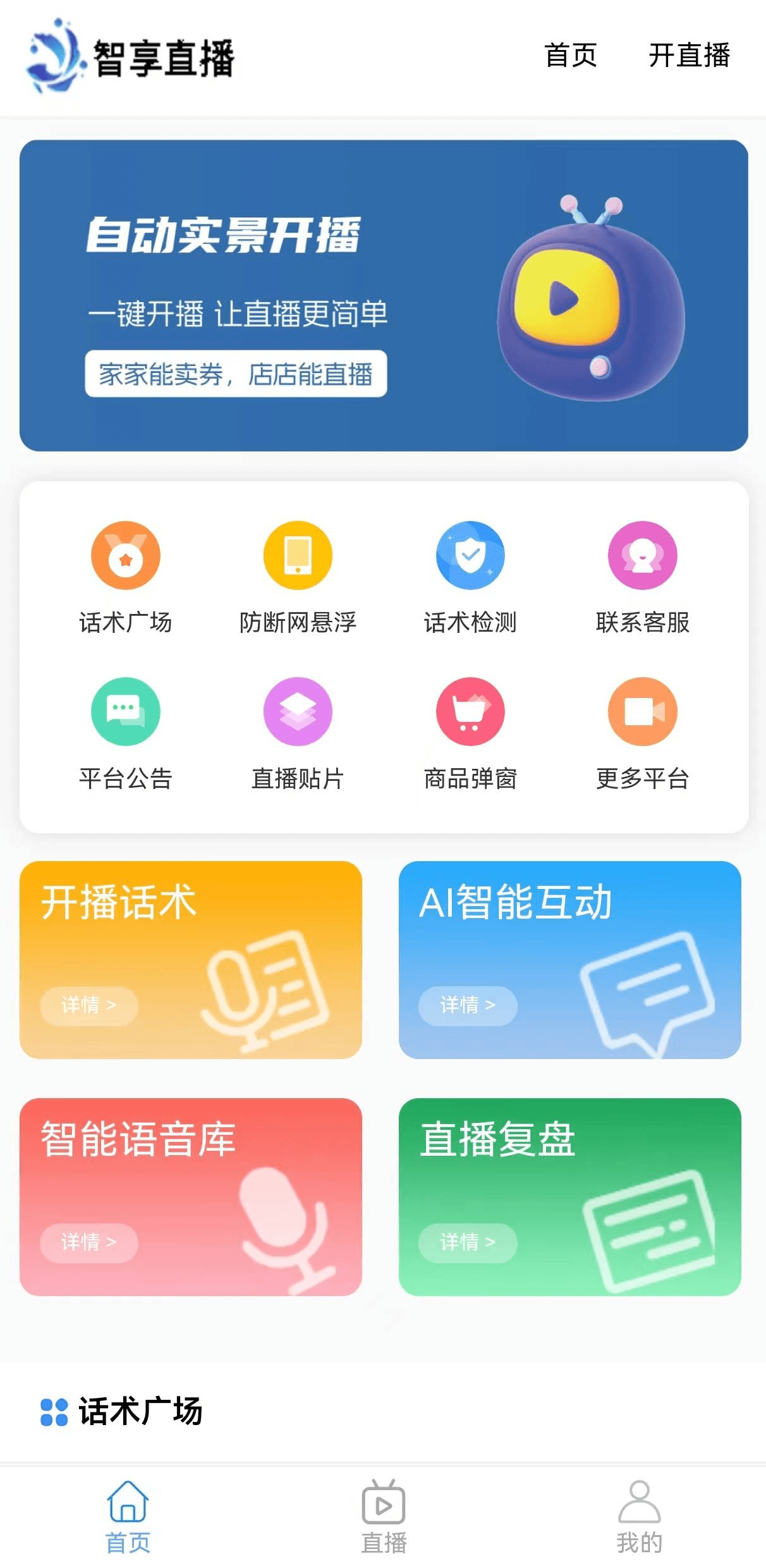Open the 话术广场 icon
766x1568 pixels.
pos(126,555)
